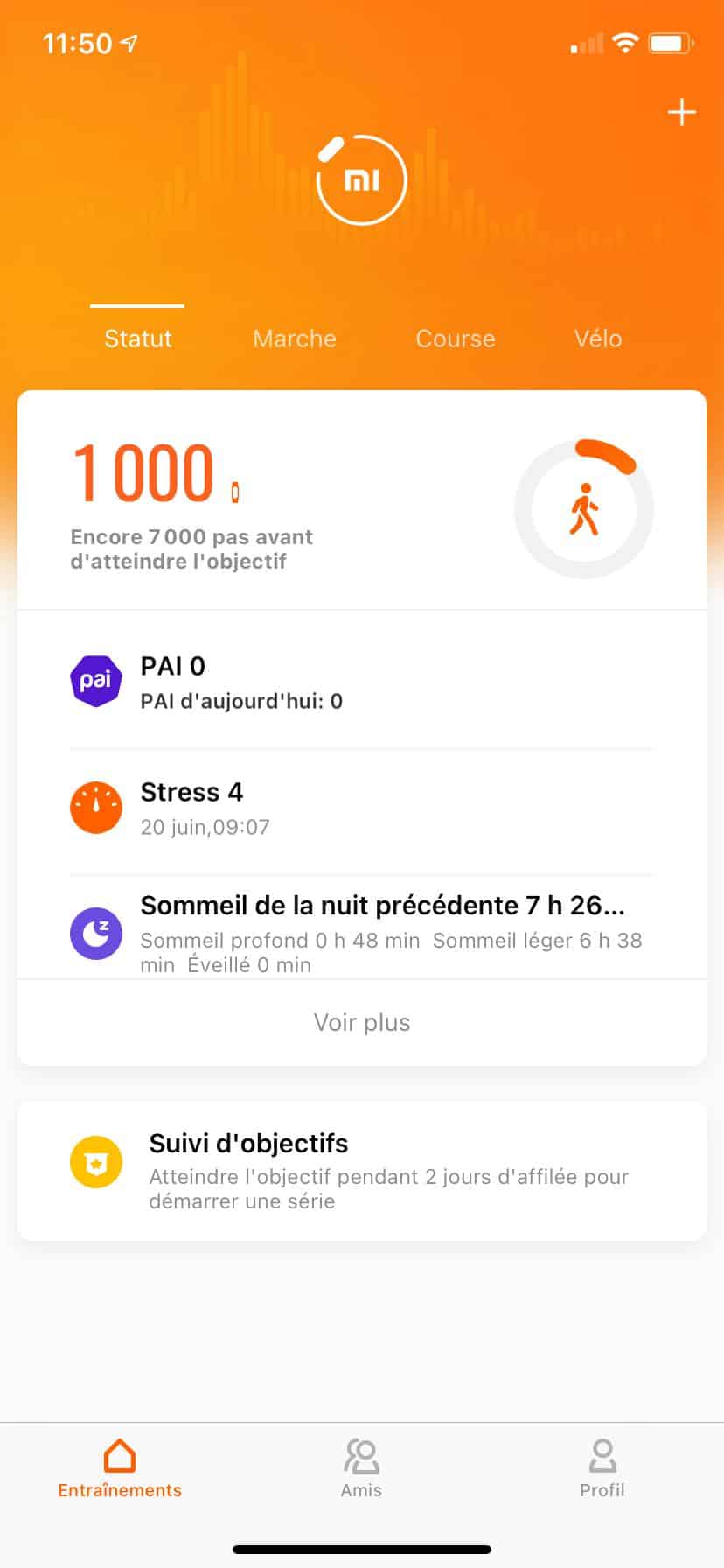Screen dimensions: 724x1568
Task: Tap the plus icon to add a device
Action: click(681, 113)
